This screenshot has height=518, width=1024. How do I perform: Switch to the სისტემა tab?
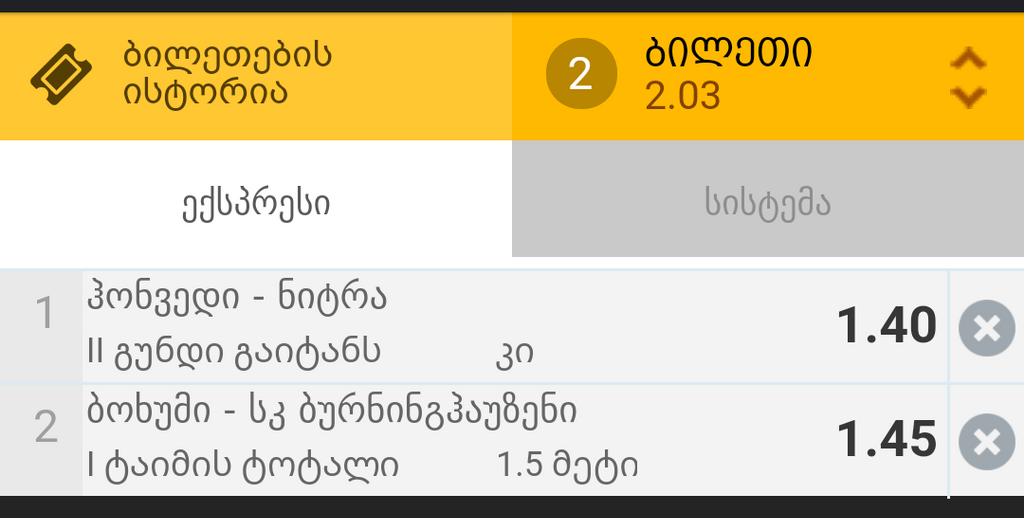pos(767,203)
